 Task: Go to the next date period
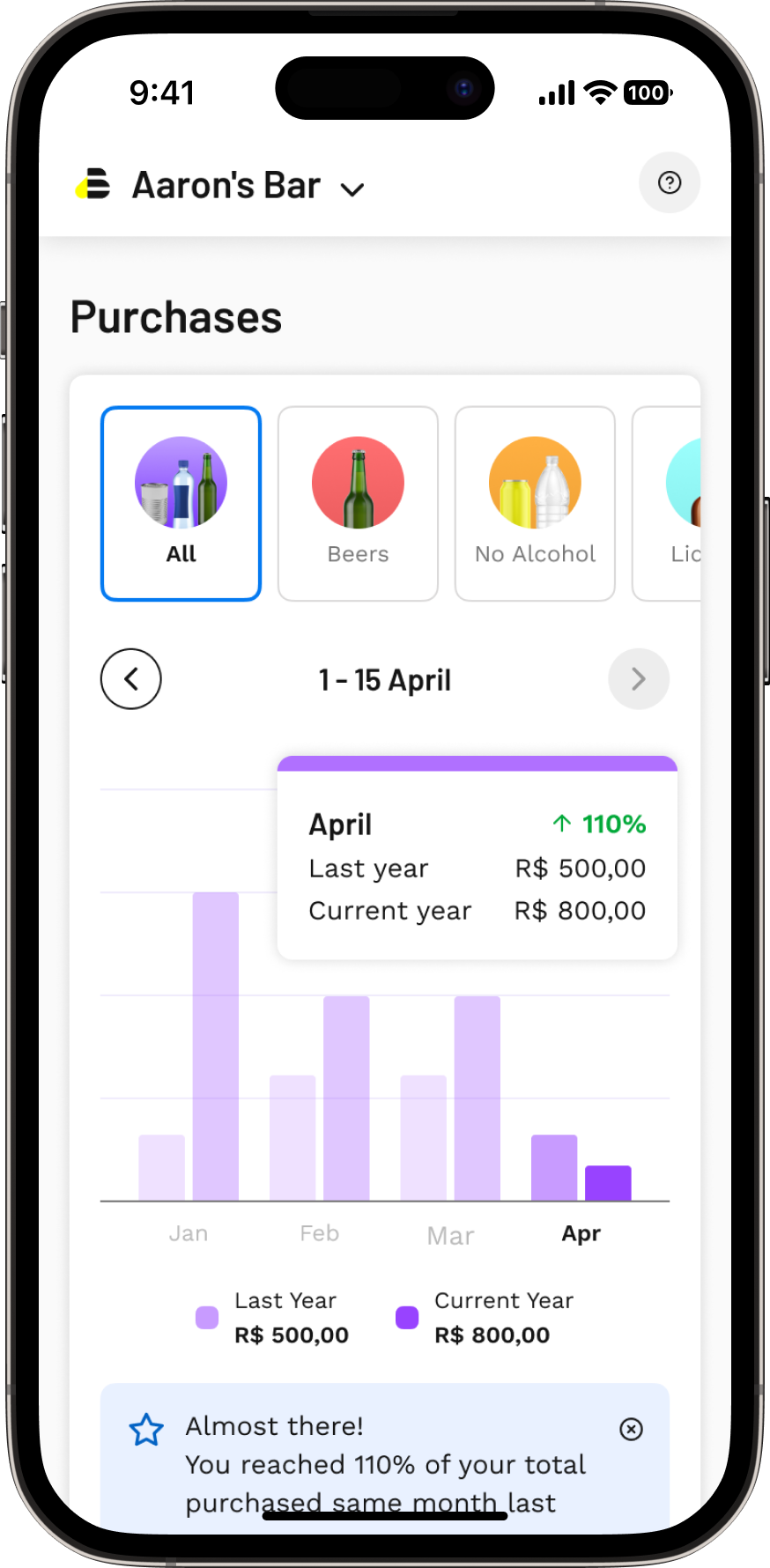pos(638,679)
